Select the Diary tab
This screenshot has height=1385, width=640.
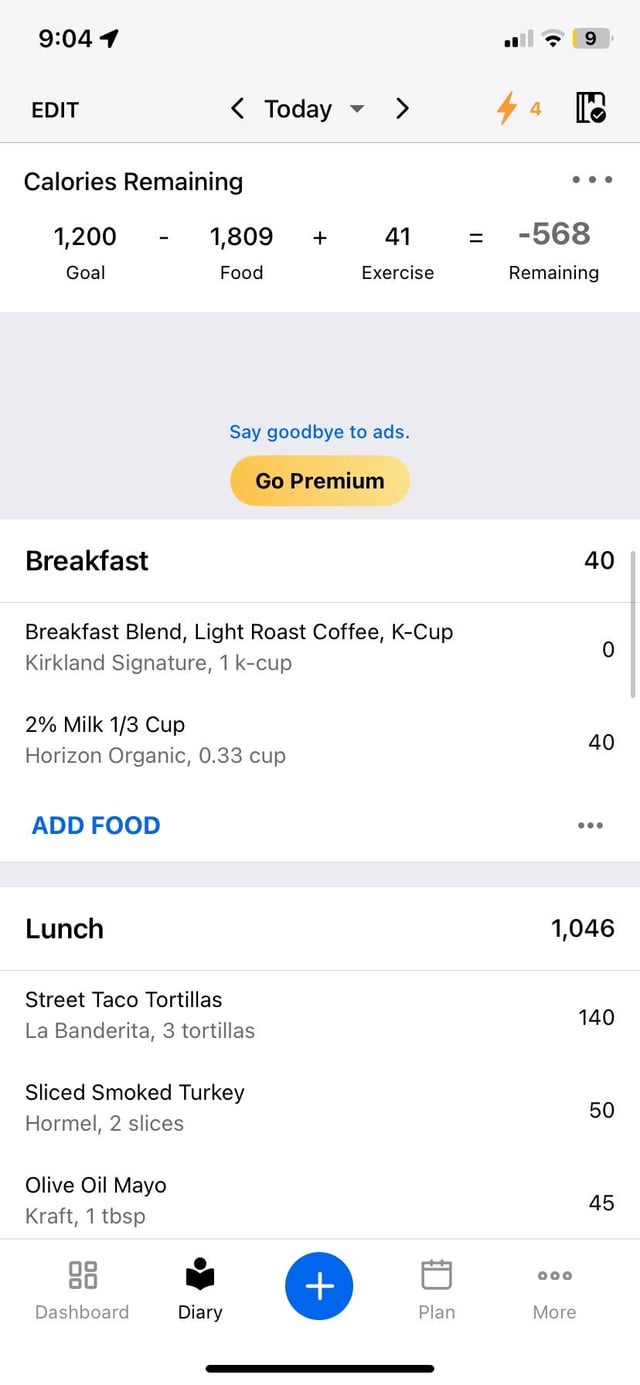tap(200, 1290)
